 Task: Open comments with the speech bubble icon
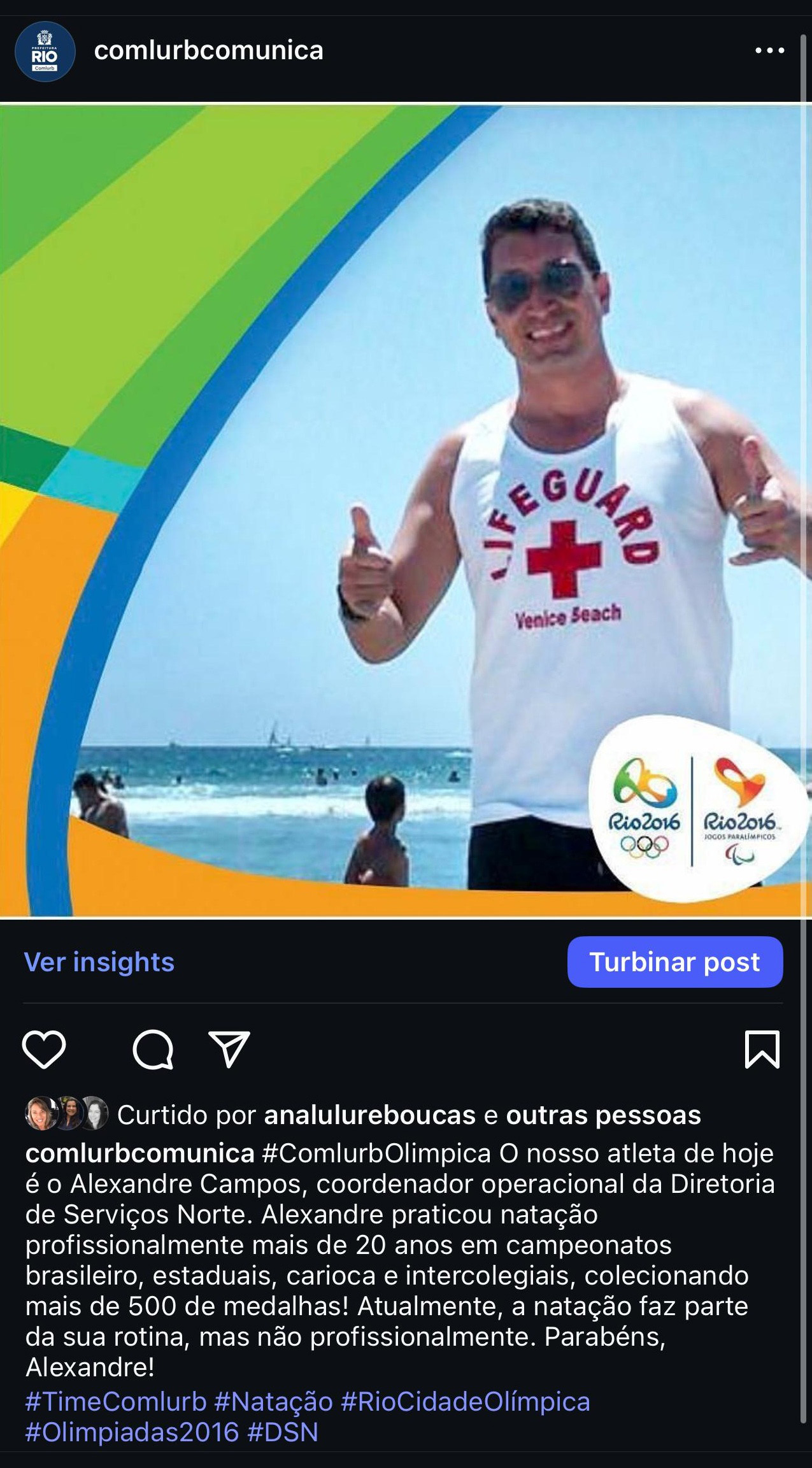point(153,1049)
